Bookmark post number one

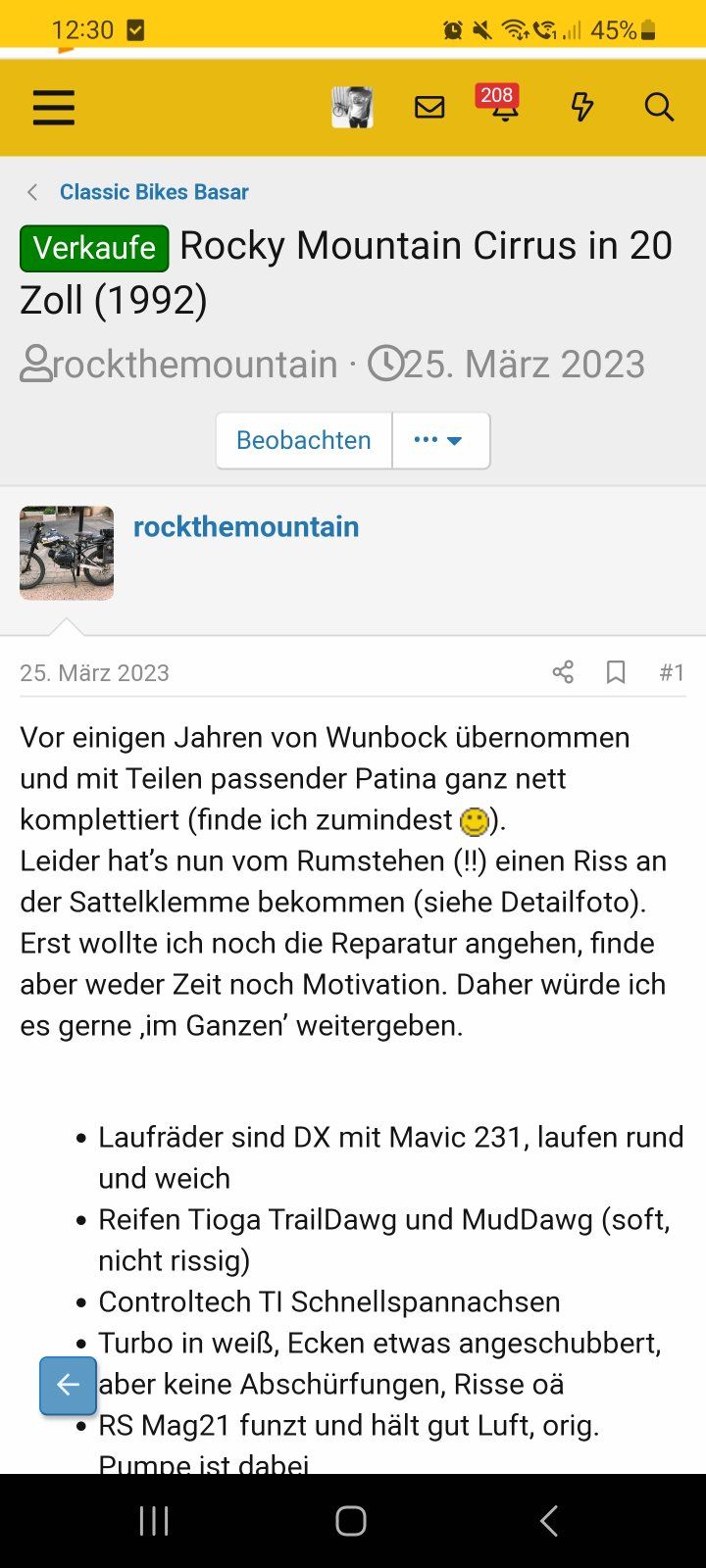click(616, 672)
